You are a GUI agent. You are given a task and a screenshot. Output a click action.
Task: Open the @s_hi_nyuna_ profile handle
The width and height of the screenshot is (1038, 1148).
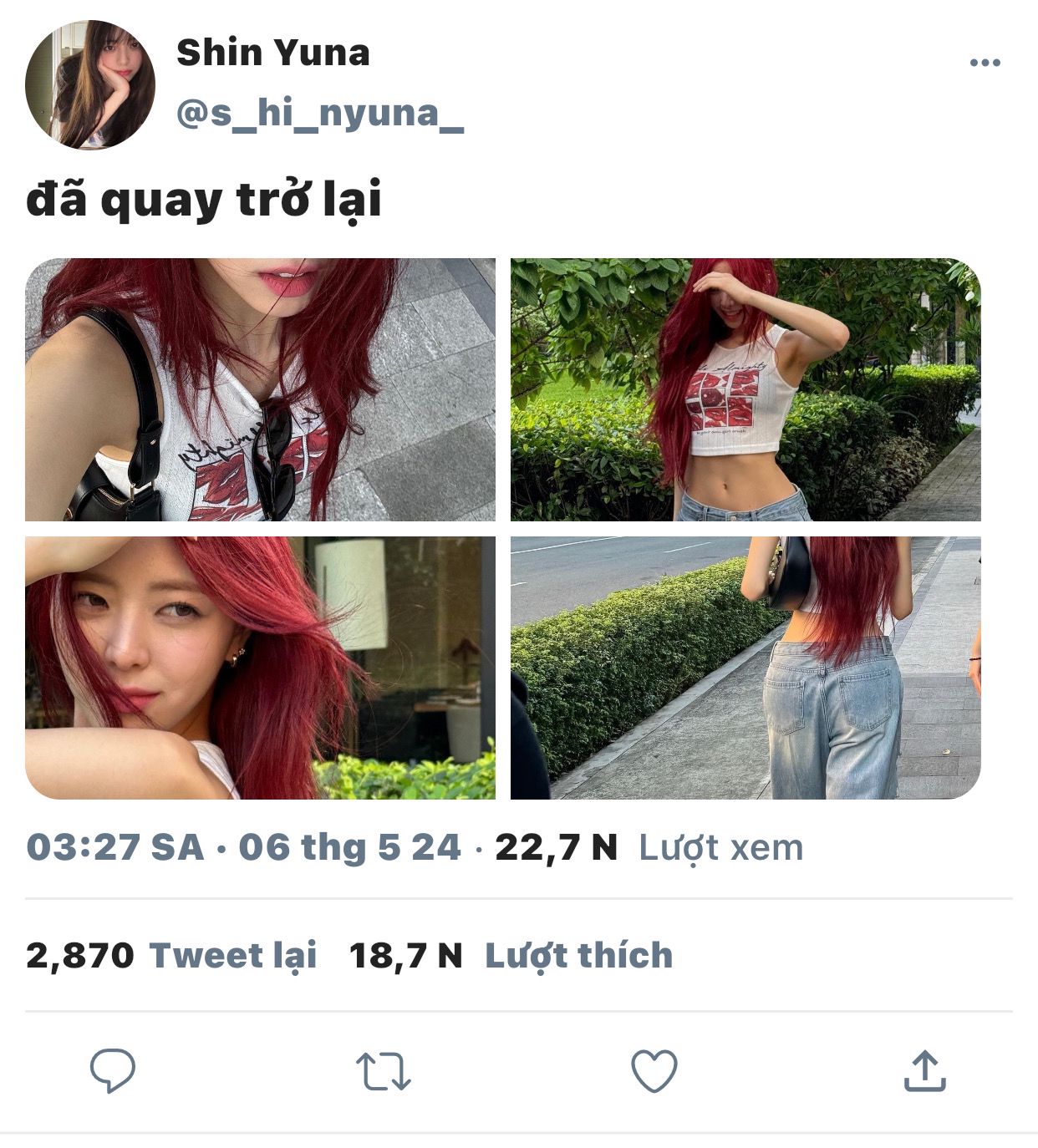[320, 113]
